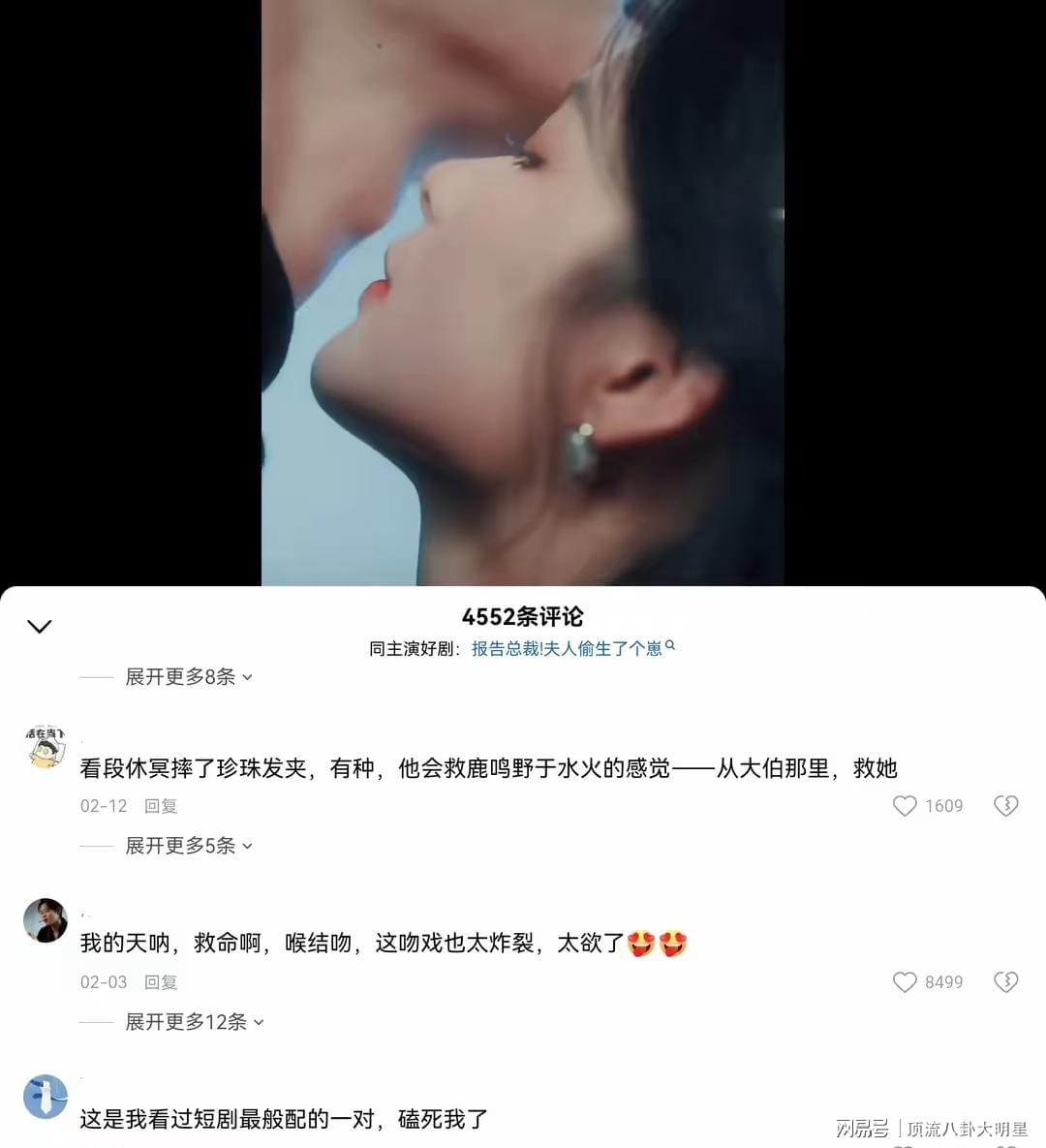Open the avatar of the 喉结吻 commenter
Viewport: 1046px width, 1148px height.
[x=46, y=920]
